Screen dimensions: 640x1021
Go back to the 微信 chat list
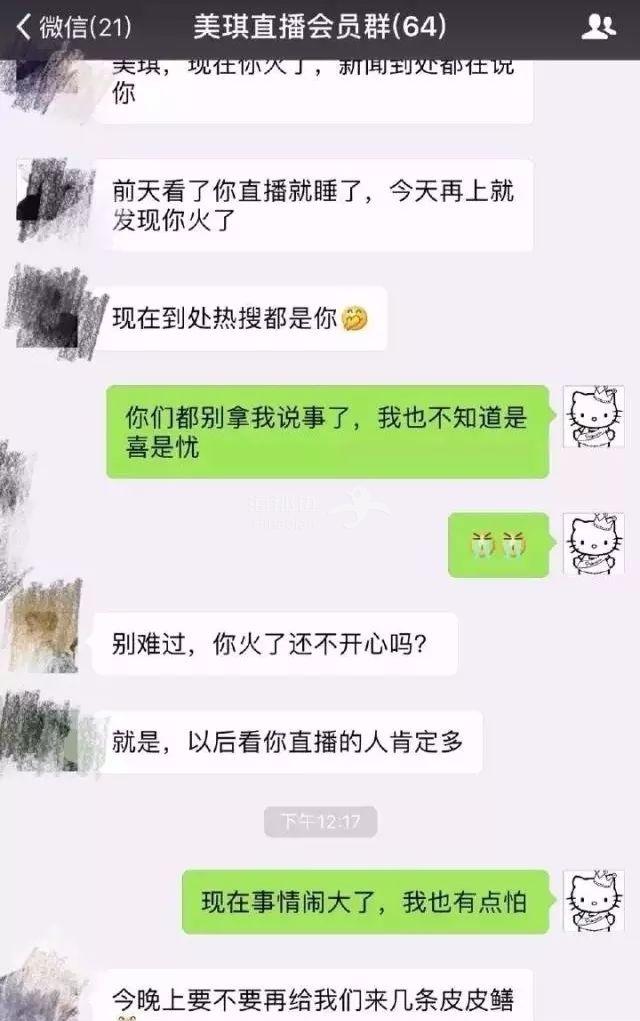click(x=72, y=27)
